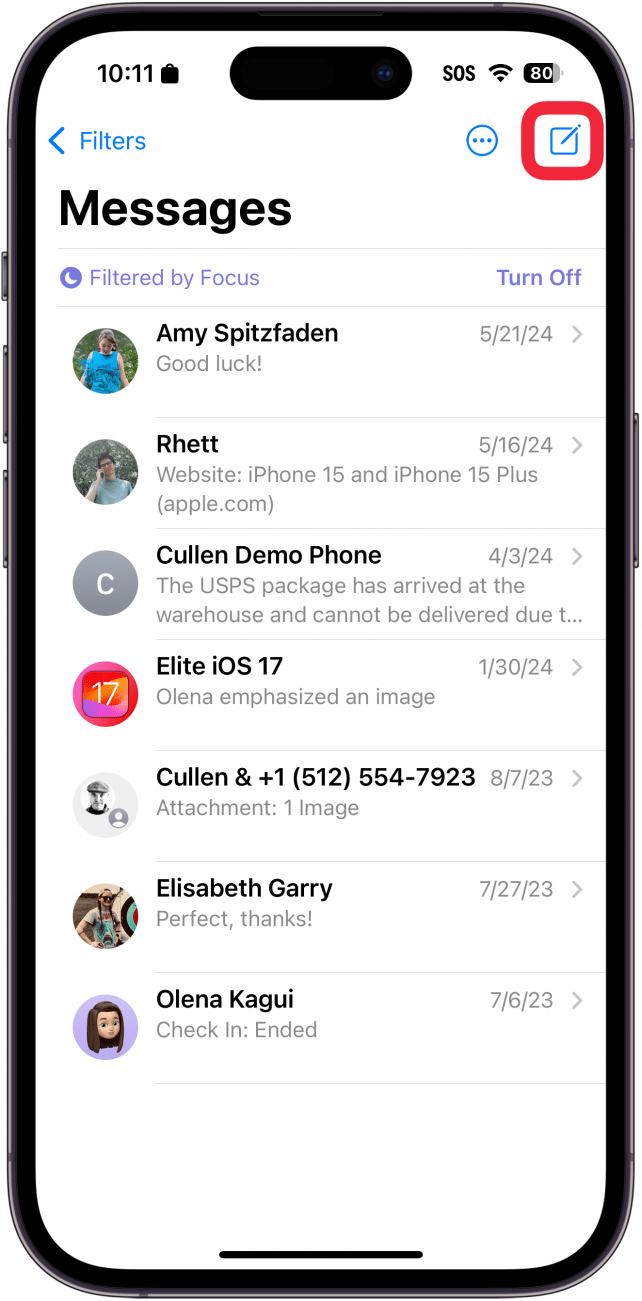Compose a new message
Image resolution: width=642 pixels, height=1301 pixels.
[564, 141]
